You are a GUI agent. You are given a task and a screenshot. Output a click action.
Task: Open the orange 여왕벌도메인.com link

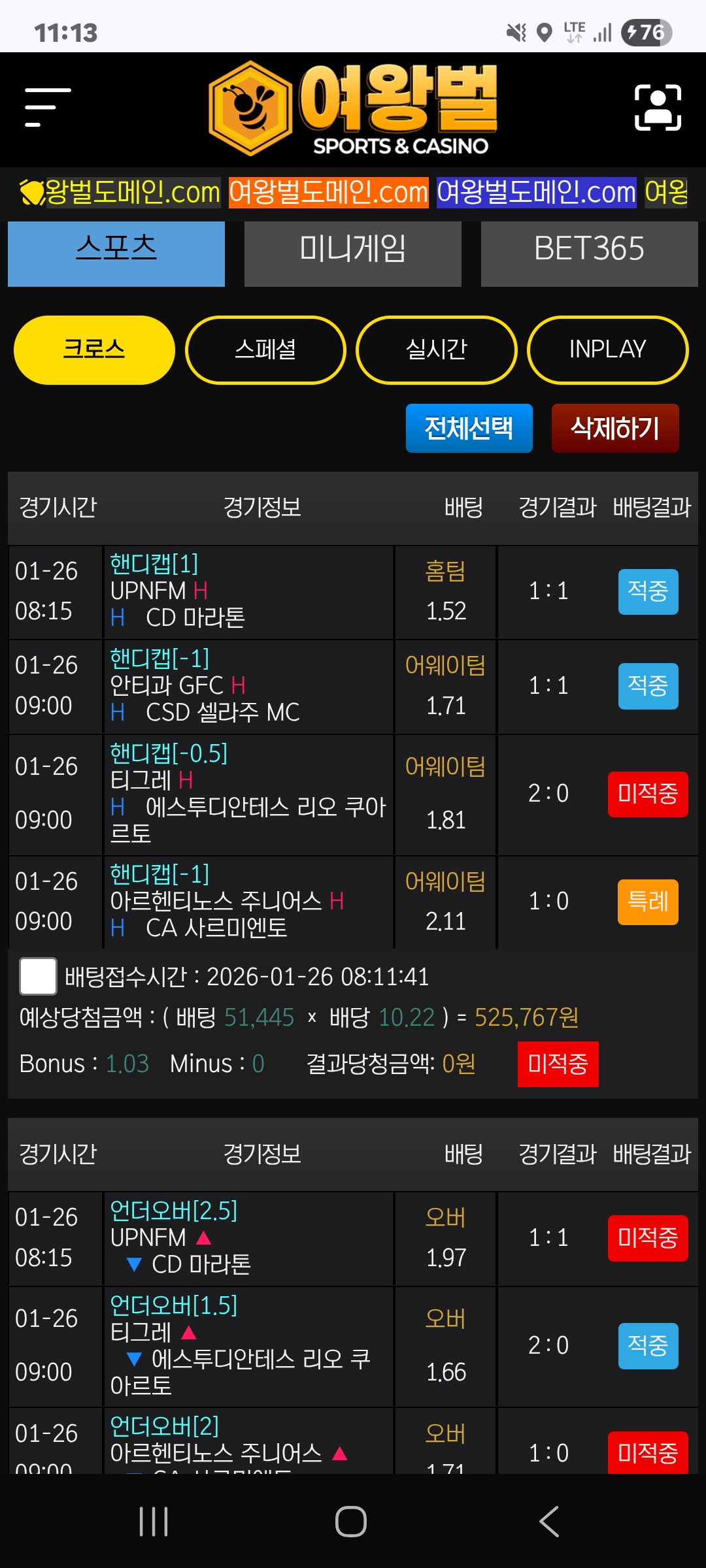[326, 191]
